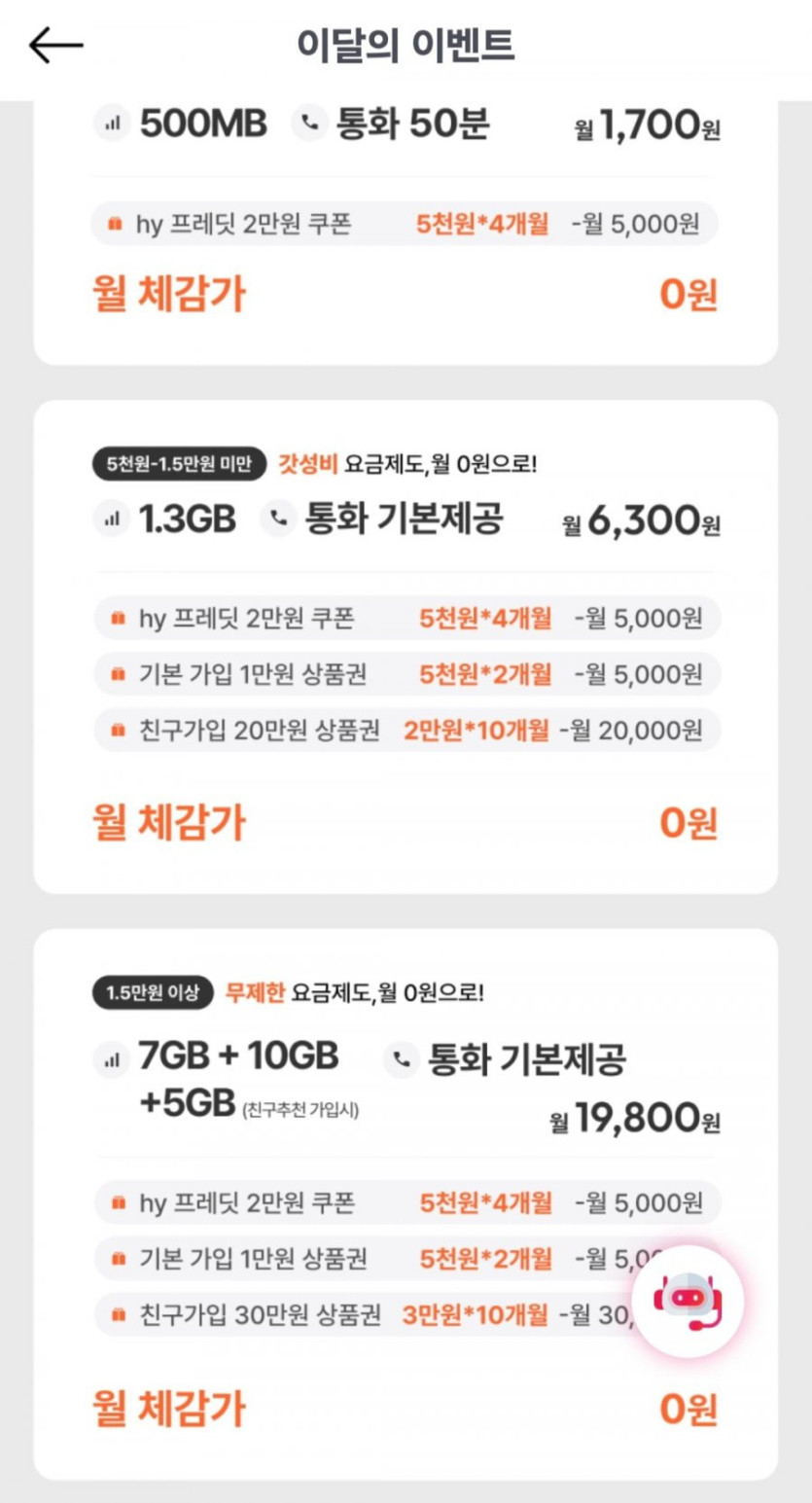
Task: Go back using the top-left arrow
Action: tap(56, 46)
